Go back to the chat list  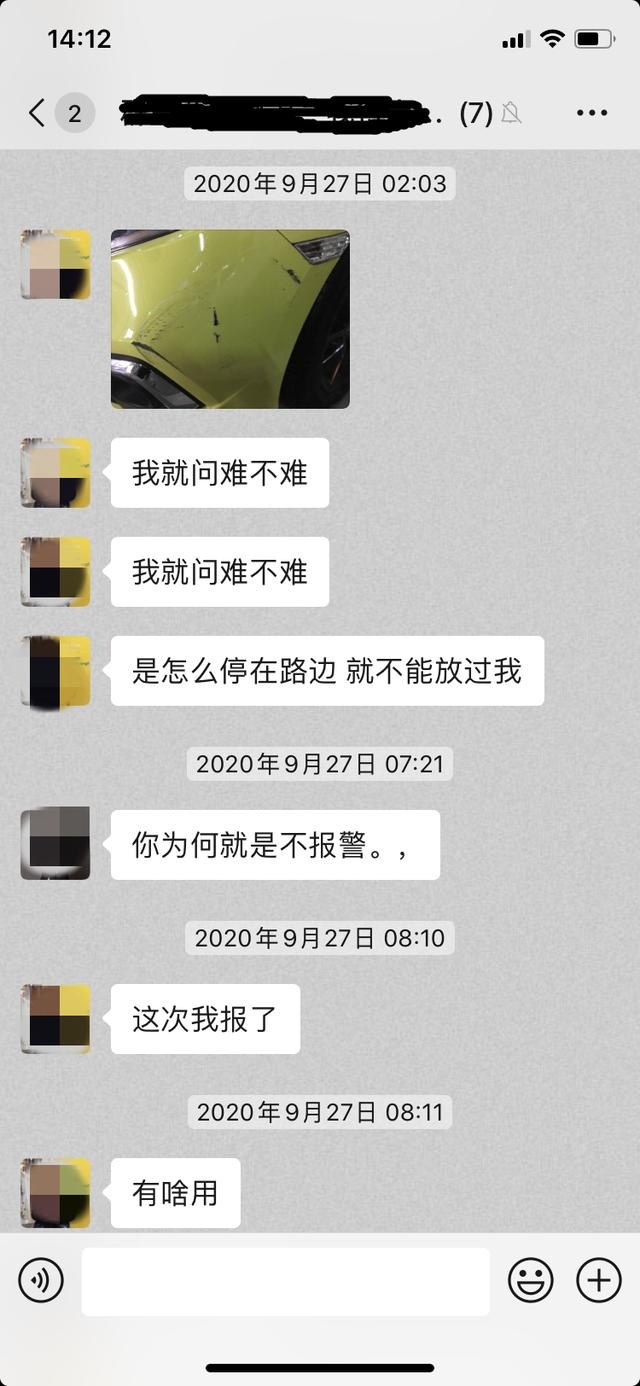coord(37,113)
